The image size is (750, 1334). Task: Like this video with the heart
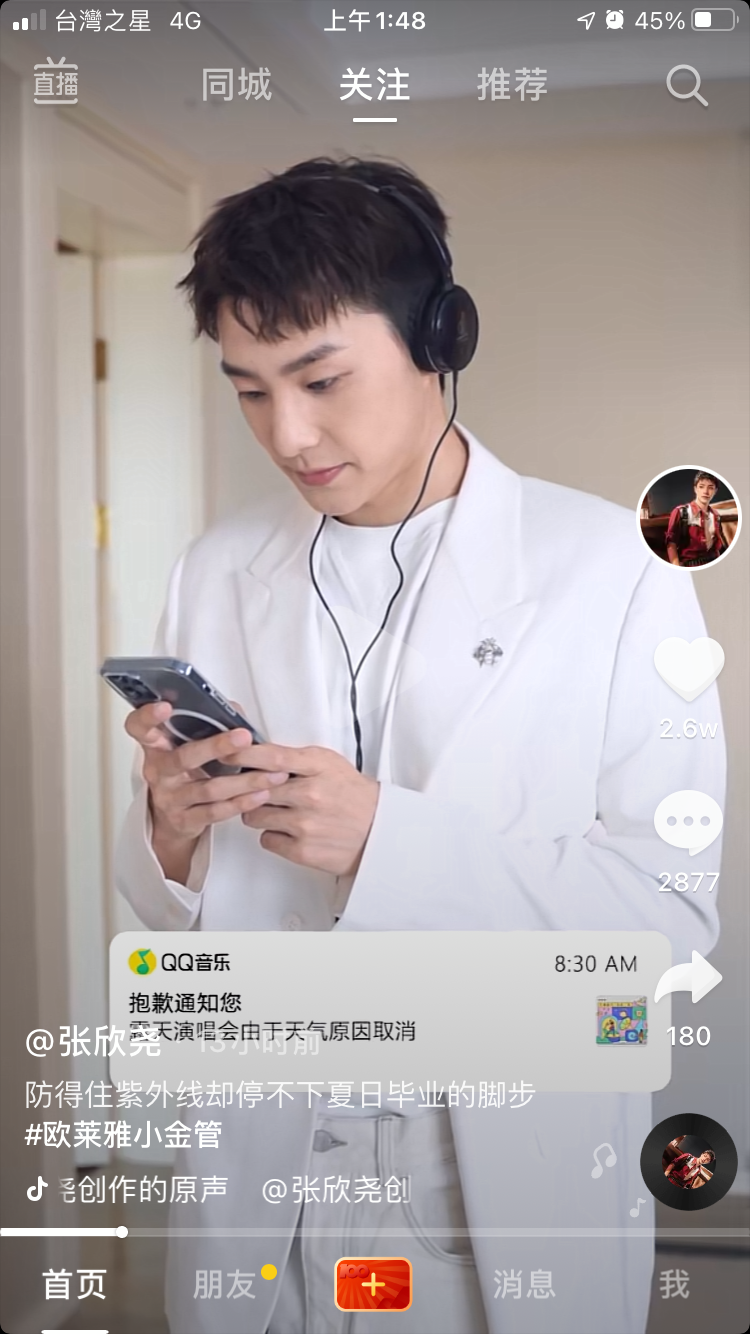click(689, 669)
